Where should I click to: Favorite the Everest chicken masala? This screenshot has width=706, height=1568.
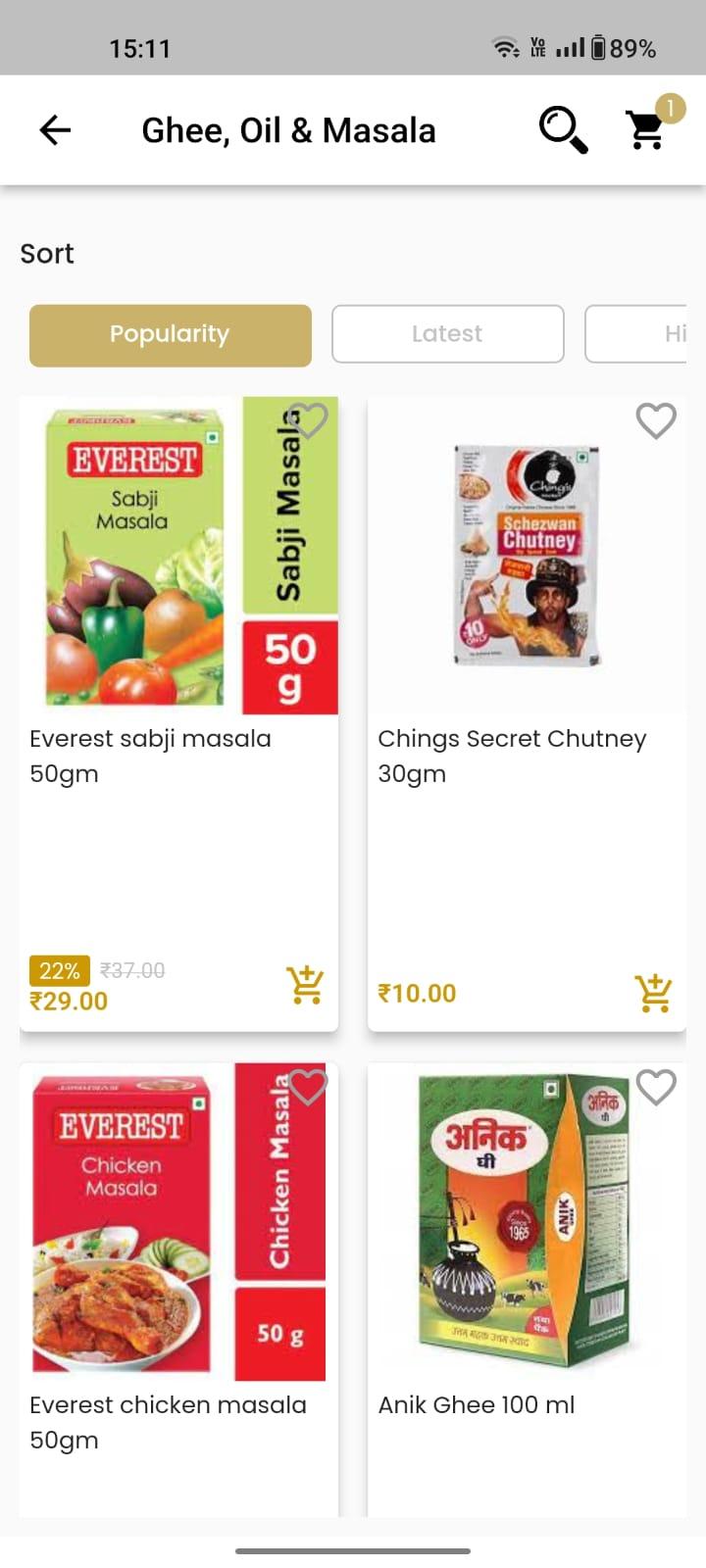pyautogui.click(x=308, y=1088)
